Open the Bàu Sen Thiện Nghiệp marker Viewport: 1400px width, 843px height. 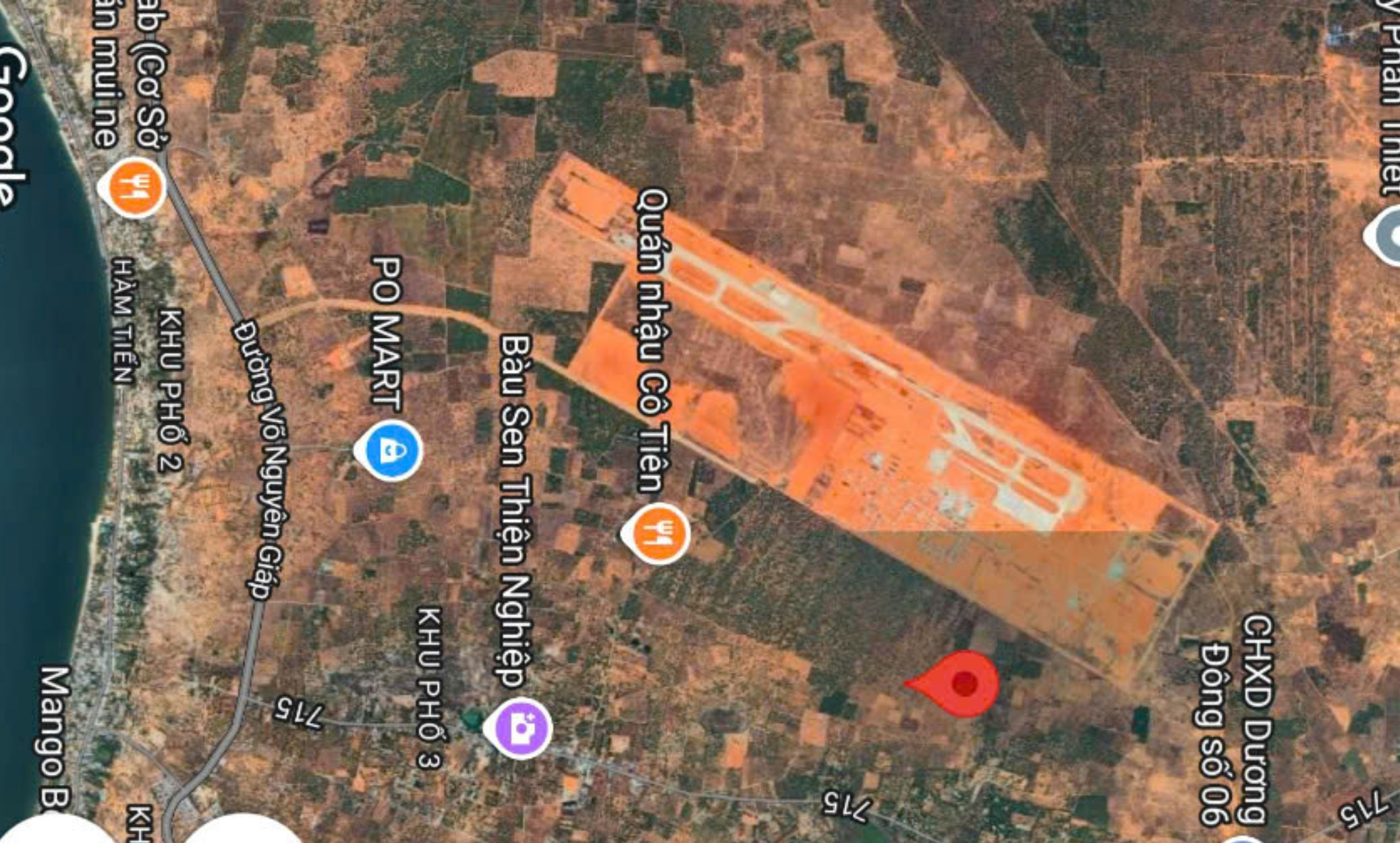[x=520, y=728]
